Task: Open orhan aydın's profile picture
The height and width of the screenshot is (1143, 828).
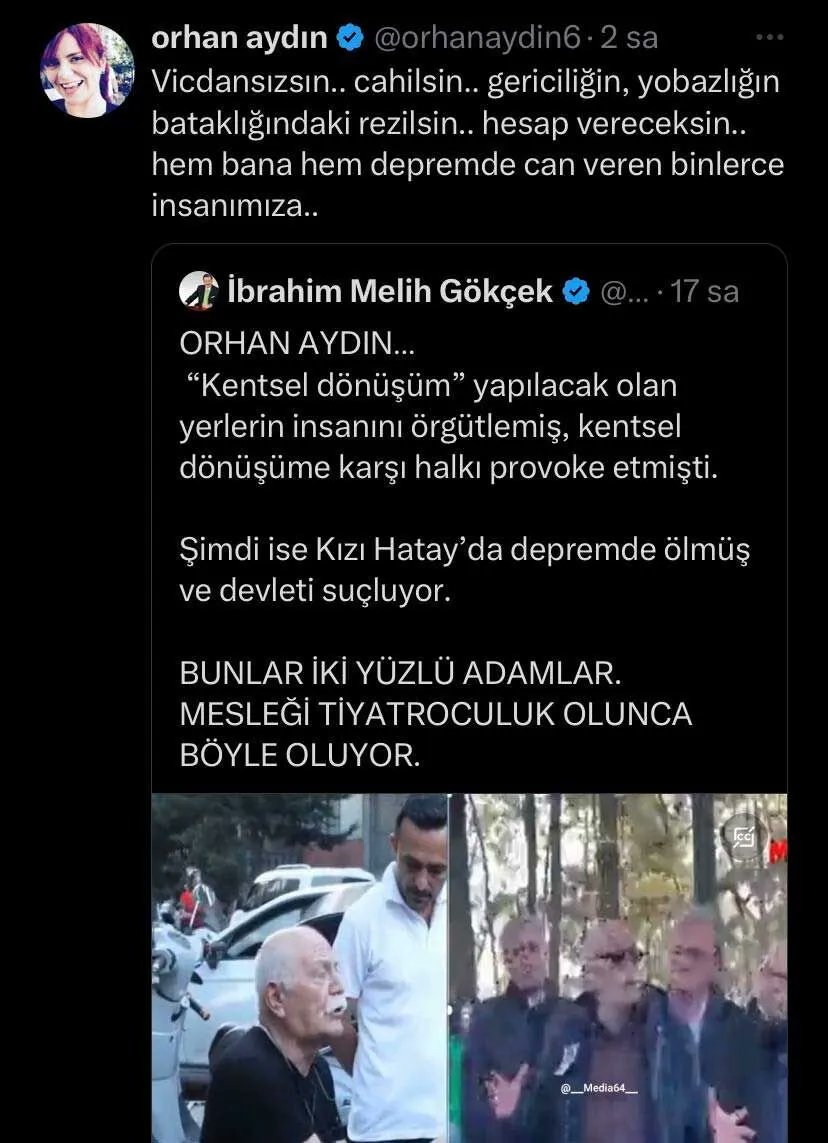Action: [x=87, y=70]
